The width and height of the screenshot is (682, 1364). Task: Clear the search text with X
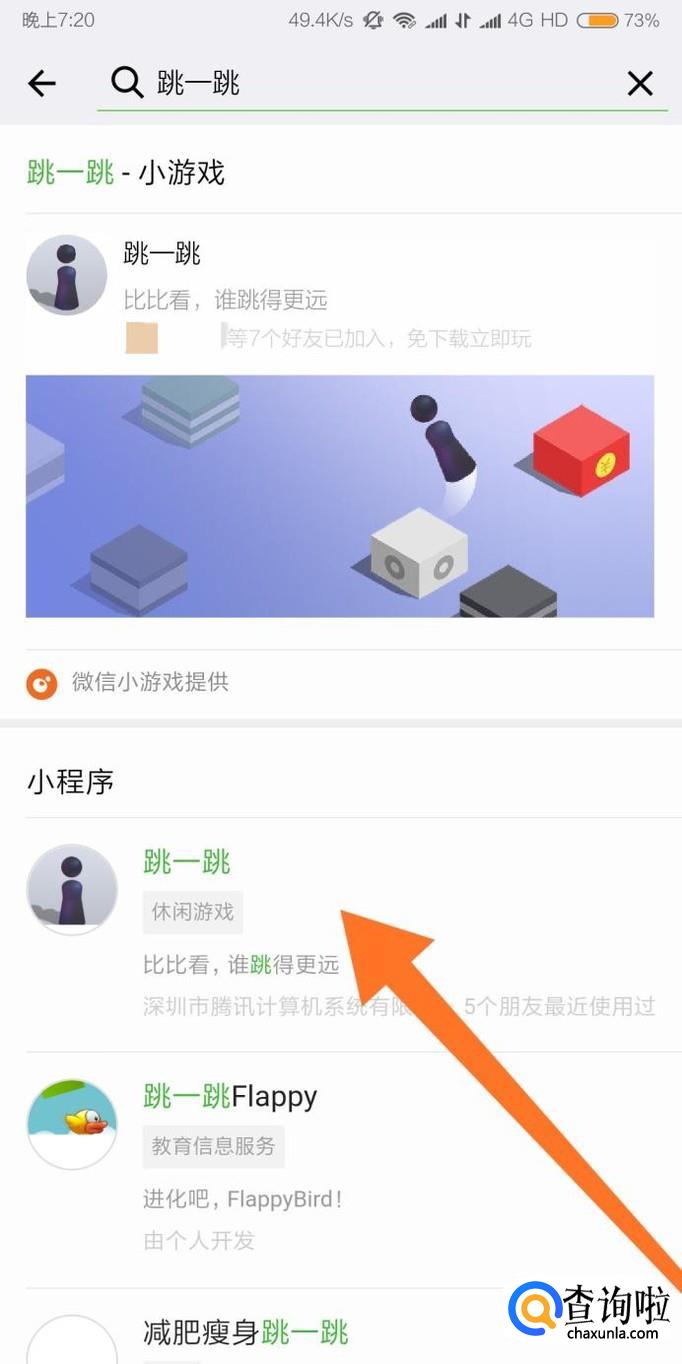tap(640, 84)
